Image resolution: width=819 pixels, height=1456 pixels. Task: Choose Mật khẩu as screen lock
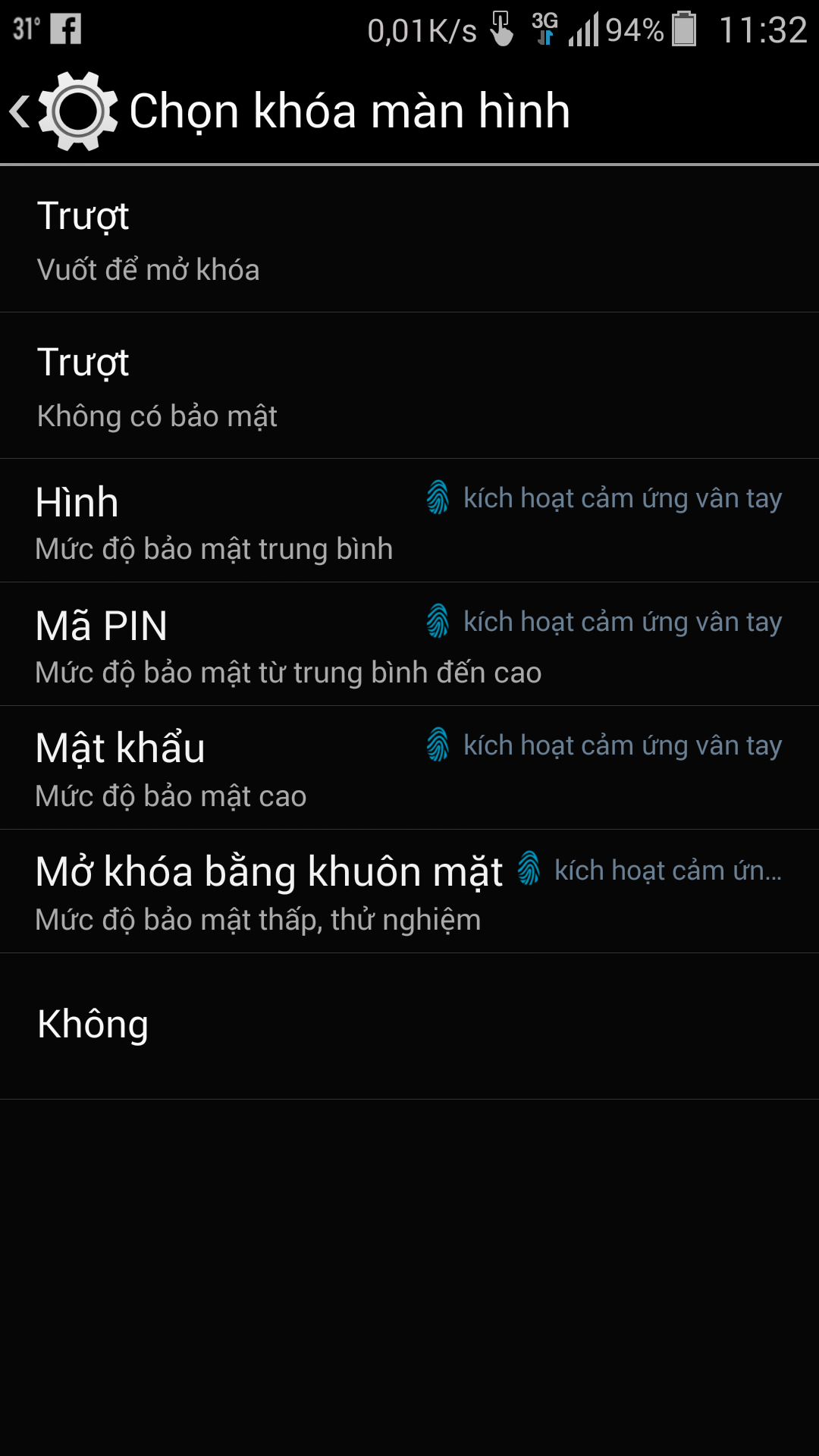point(409,767)
